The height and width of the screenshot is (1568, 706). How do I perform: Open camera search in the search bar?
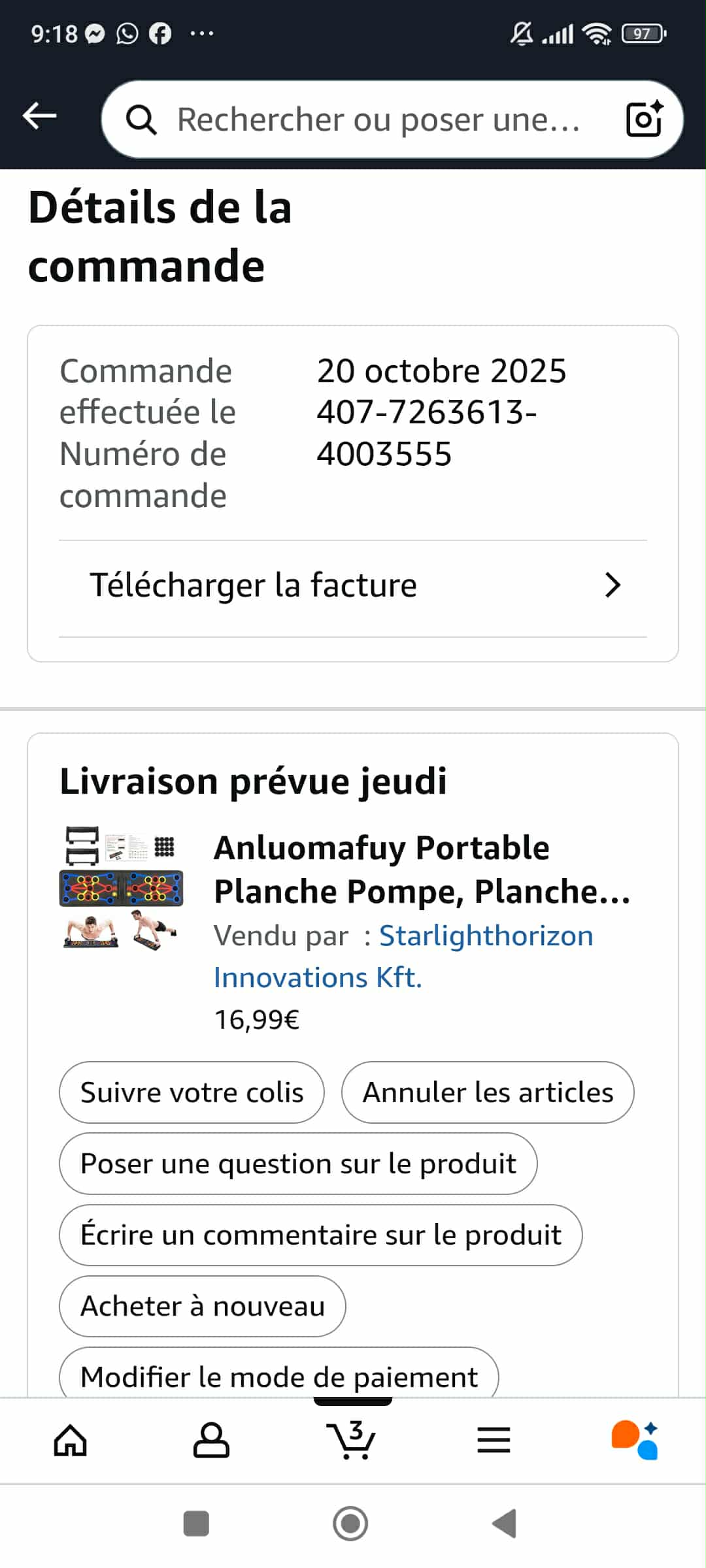coord(644,120)
